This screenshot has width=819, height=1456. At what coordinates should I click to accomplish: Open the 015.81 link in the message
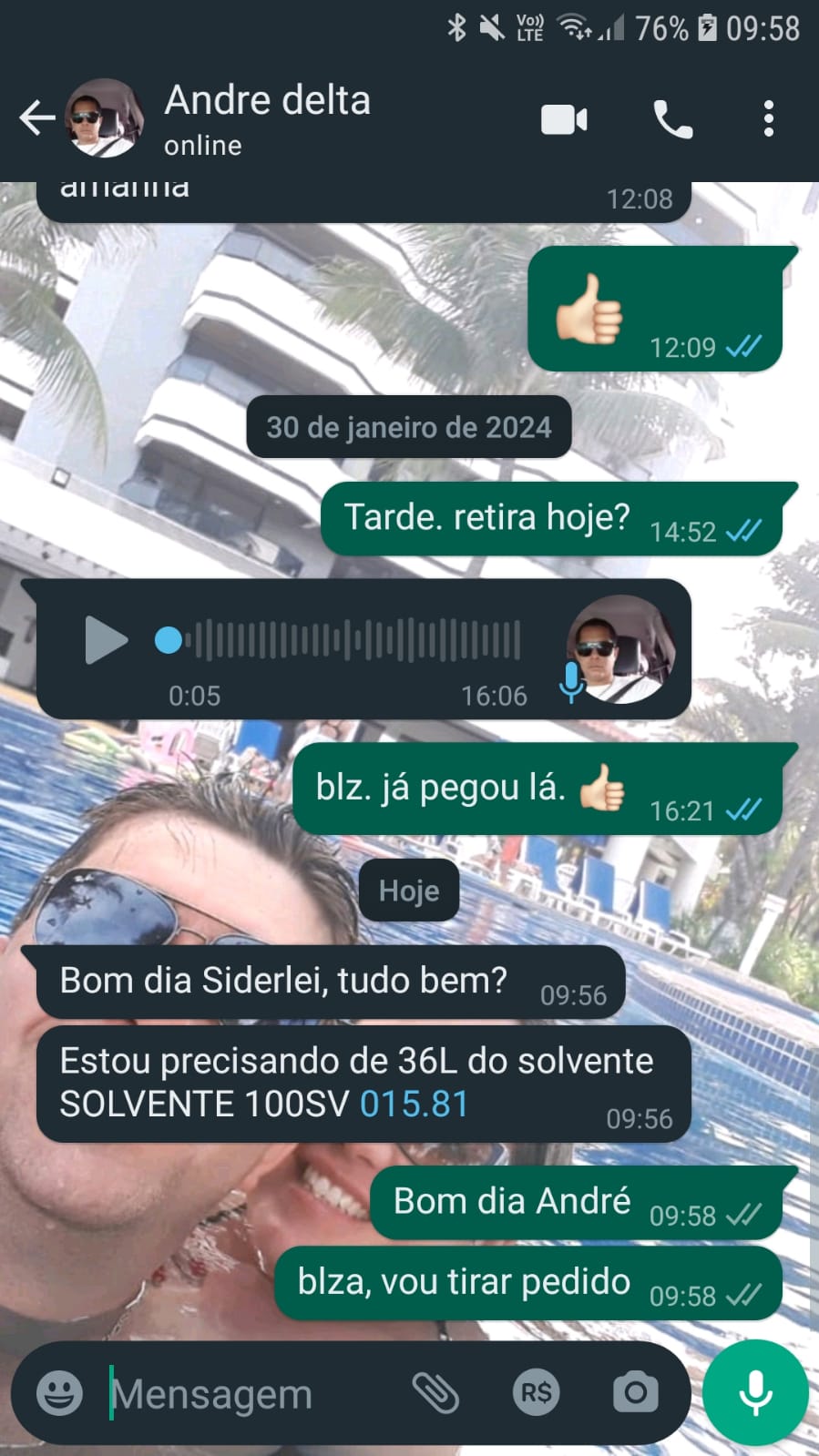414,1104
